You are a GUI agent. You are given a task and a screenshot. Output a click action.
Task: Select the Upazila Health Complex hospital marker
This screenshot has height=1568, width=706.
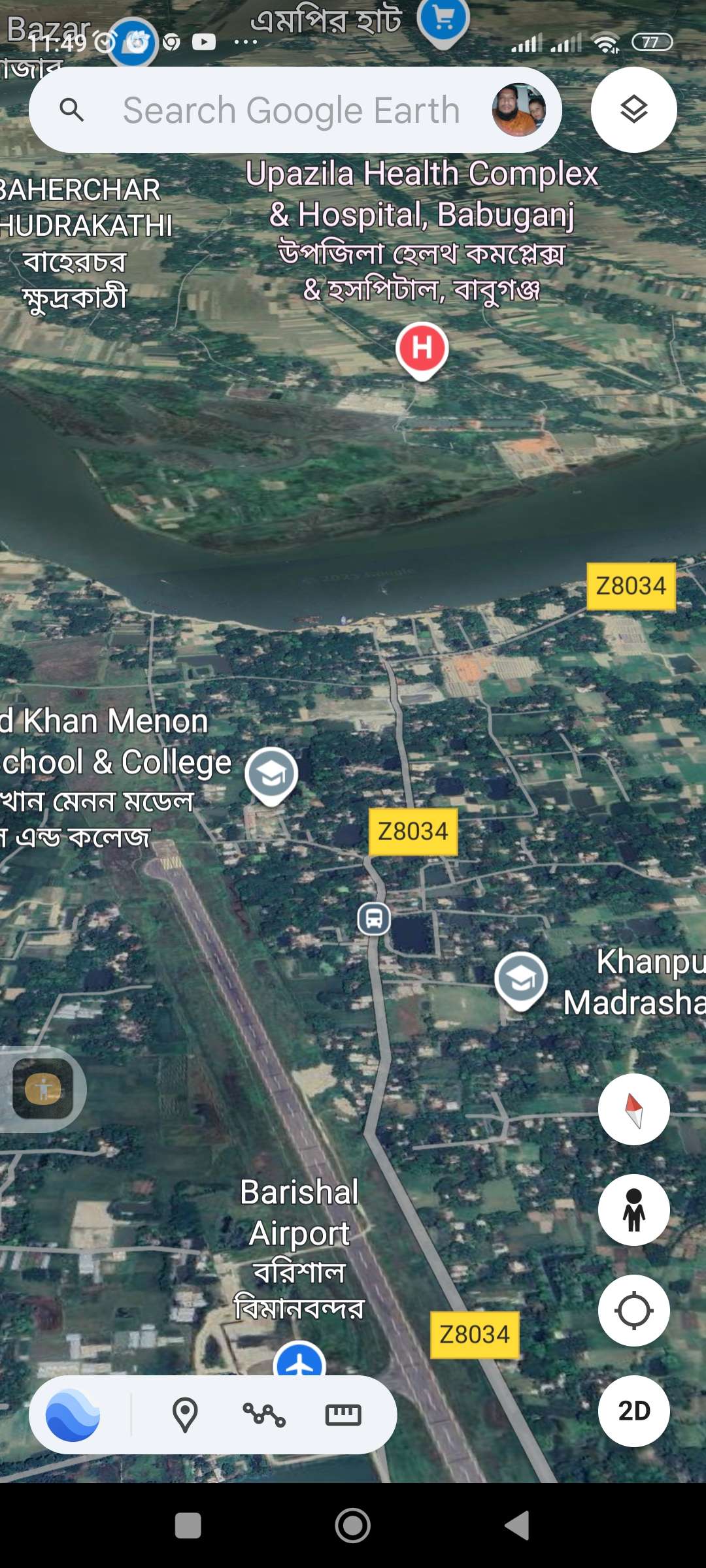click(422, 349)
